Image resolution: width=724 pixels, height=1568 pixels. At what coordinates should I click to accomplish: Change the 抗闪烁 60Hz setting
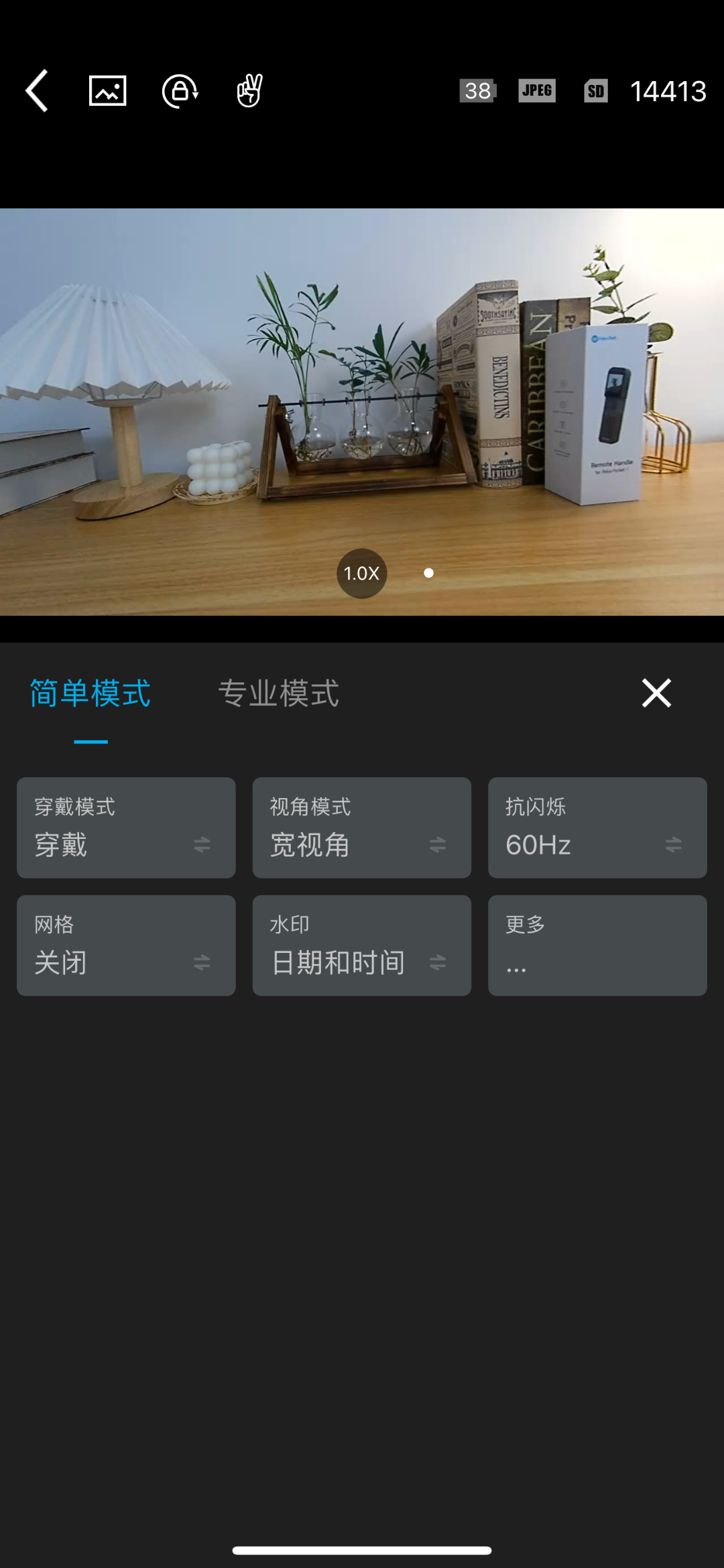click(597, 828)
